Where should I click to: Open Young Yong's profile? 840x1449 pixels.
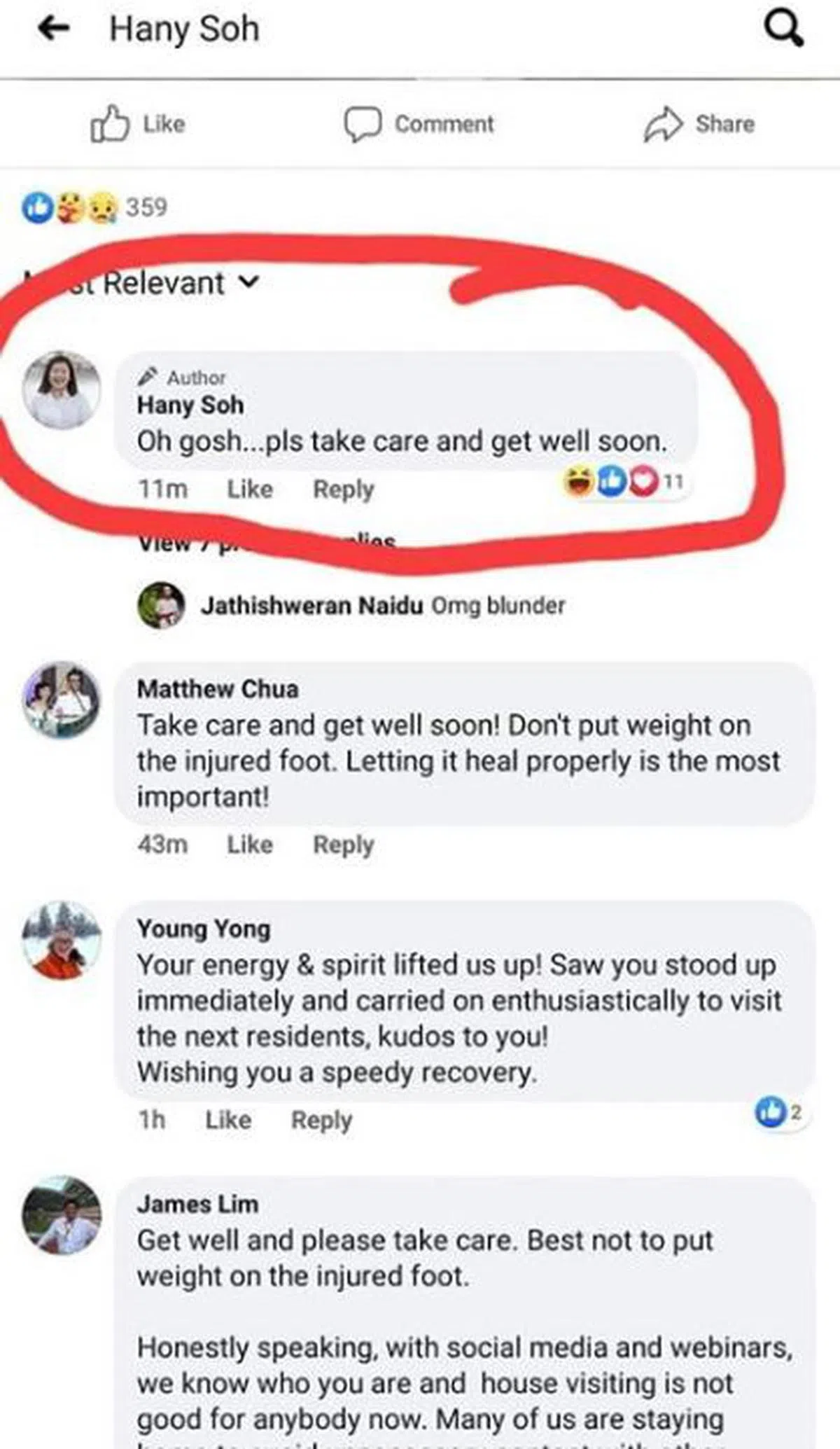click(x=203, y=929)
